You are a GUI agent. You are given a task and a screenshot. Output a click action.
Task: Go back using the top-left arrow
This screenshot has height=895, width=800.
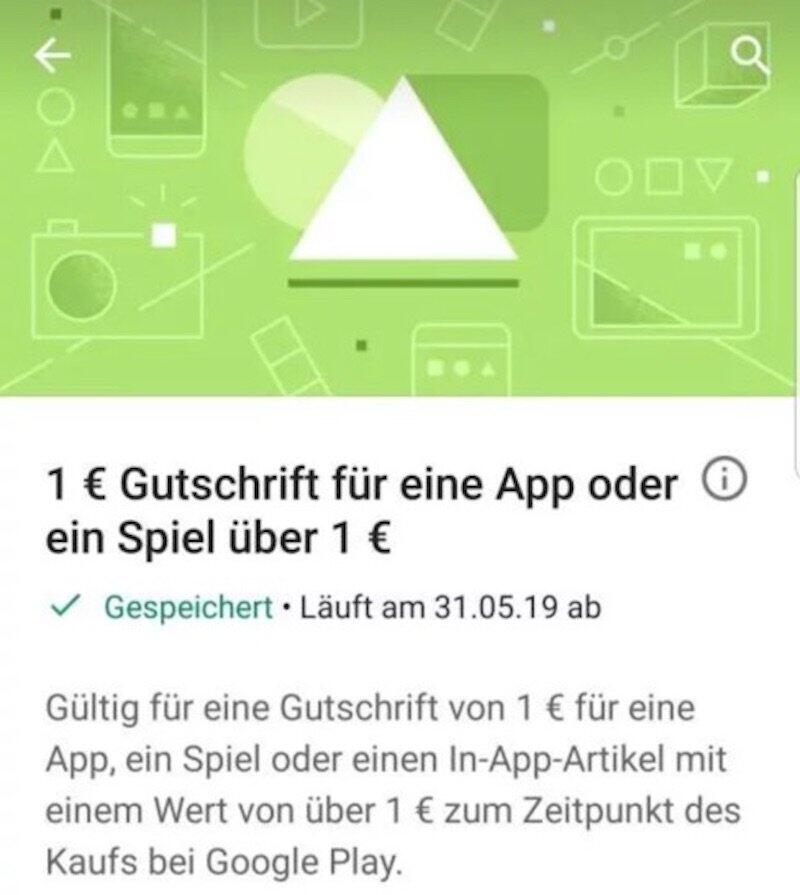click(x=53, y=56)
